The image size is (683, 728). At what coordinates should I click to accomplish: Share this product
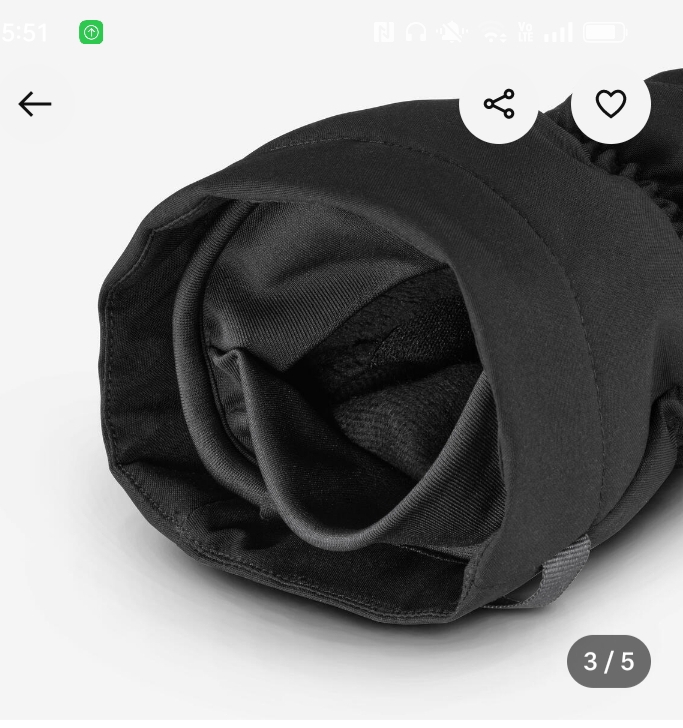499,104
